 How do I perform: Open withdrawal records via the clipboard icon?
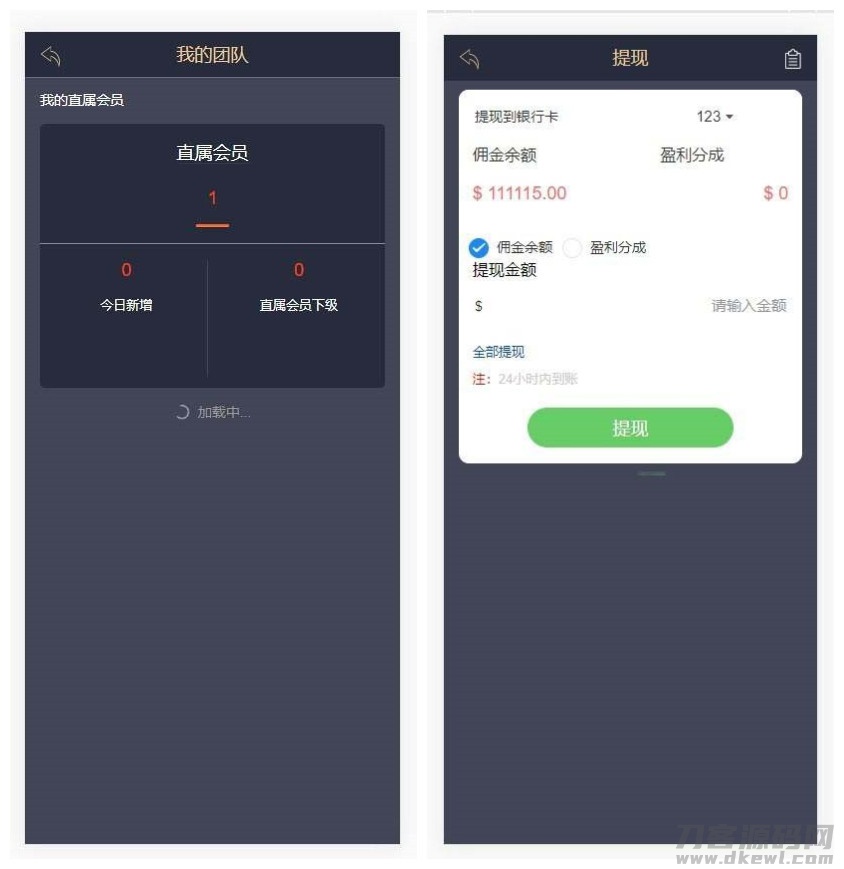click(792, 58)
